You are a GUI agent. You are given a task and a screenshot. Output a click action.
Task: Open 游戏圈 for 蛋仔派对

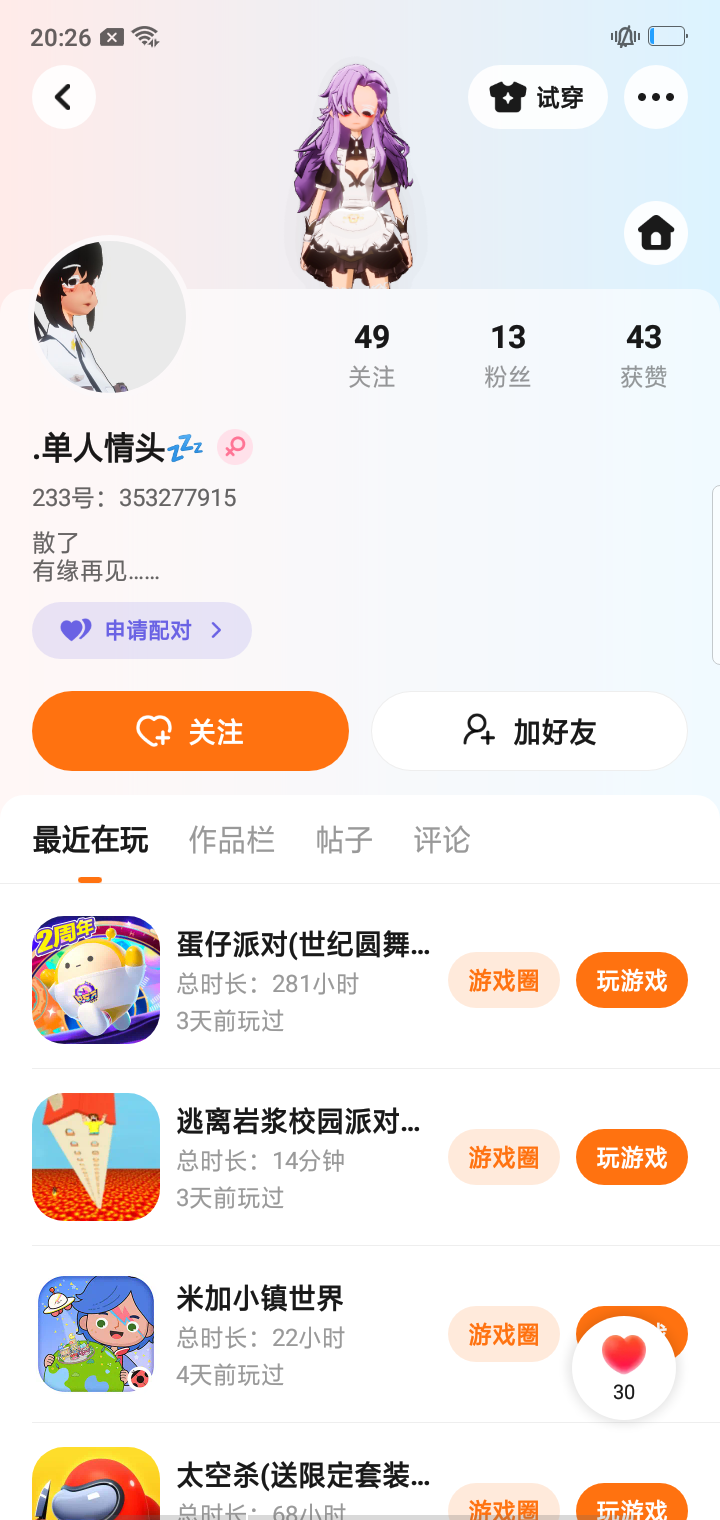503,980
